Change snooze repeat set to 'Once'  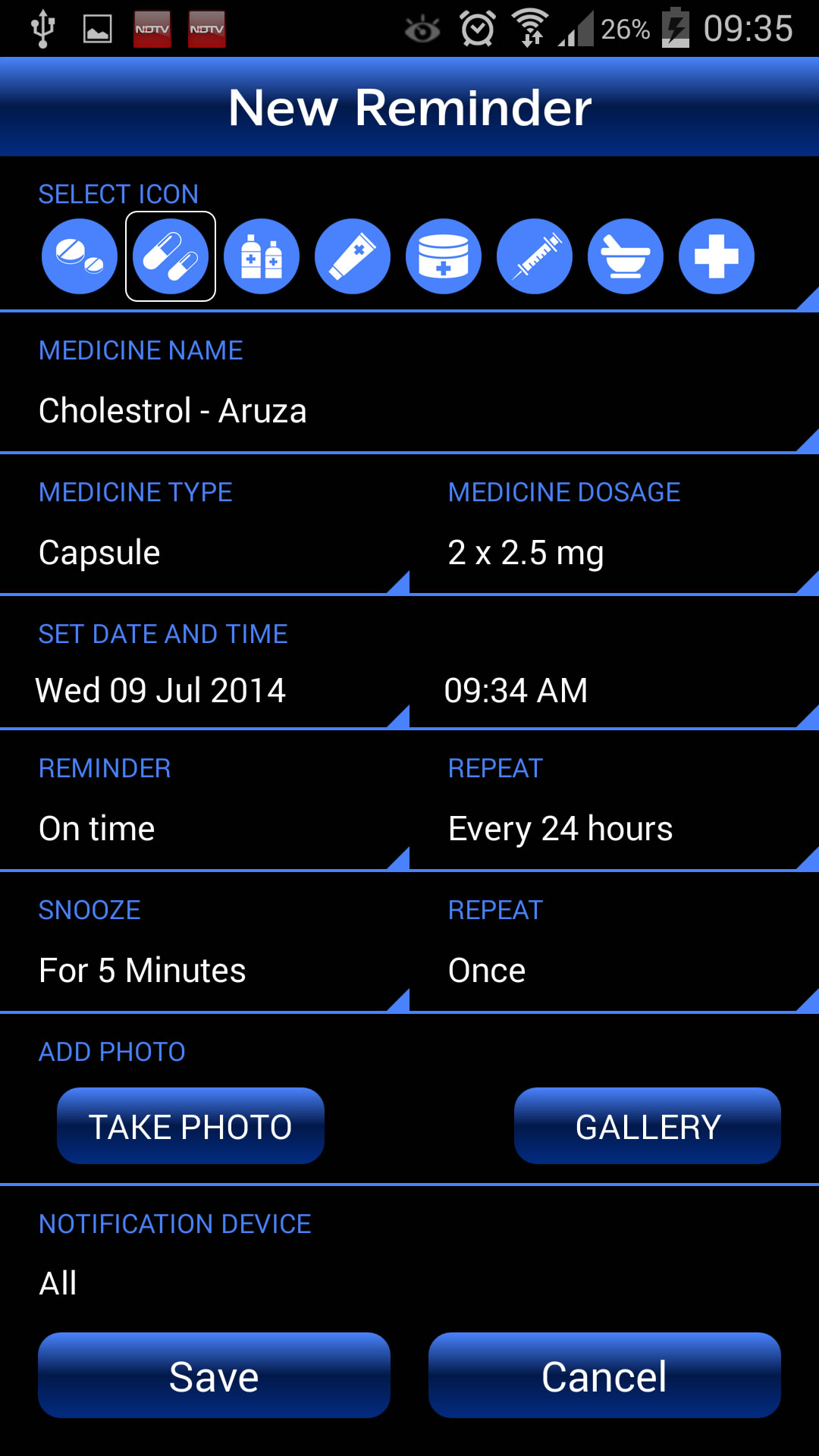pyautogui.click(x=614, y=971)
